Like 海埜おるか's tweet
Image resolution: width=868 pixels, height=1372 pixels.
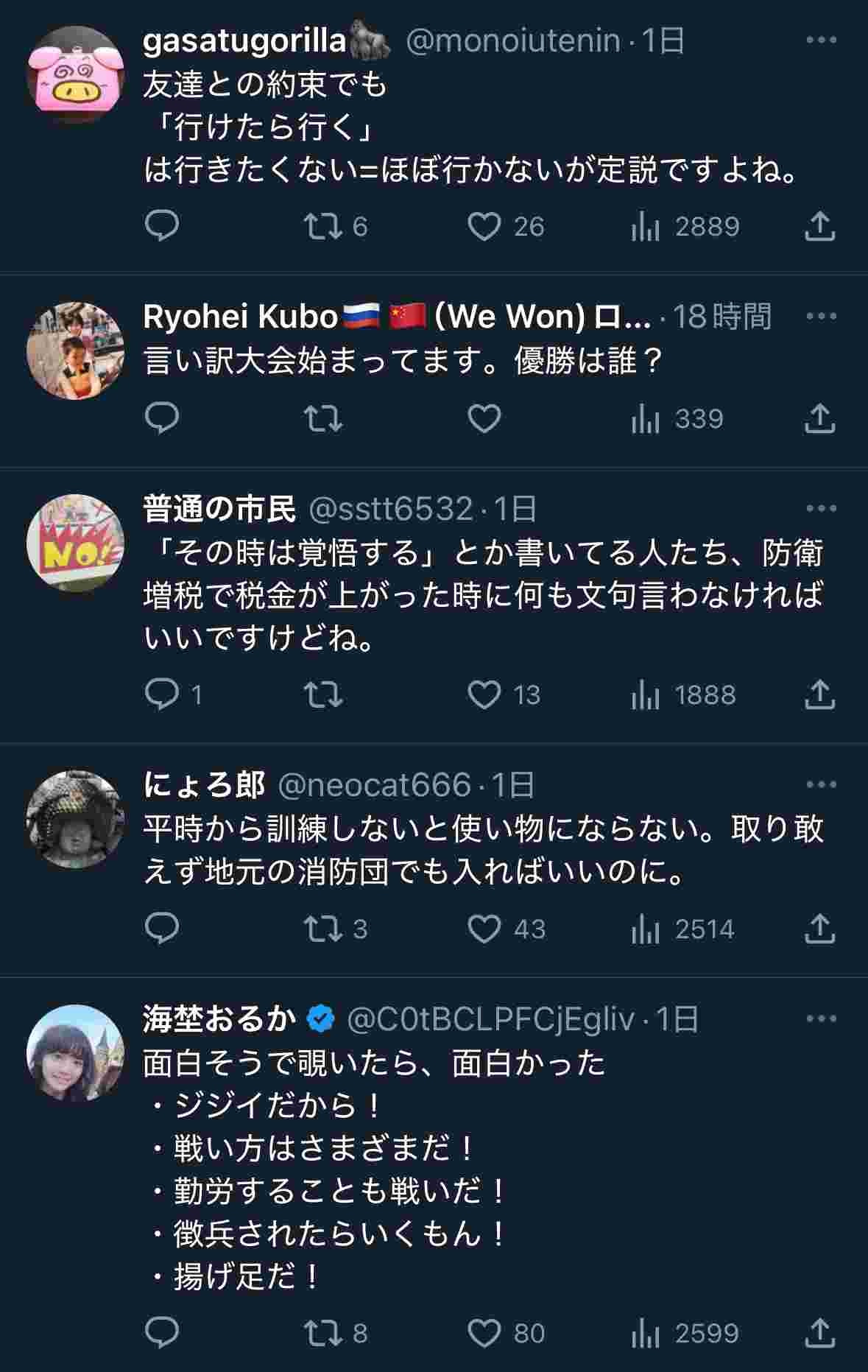pyautogui.click(x=484, y=1333)
